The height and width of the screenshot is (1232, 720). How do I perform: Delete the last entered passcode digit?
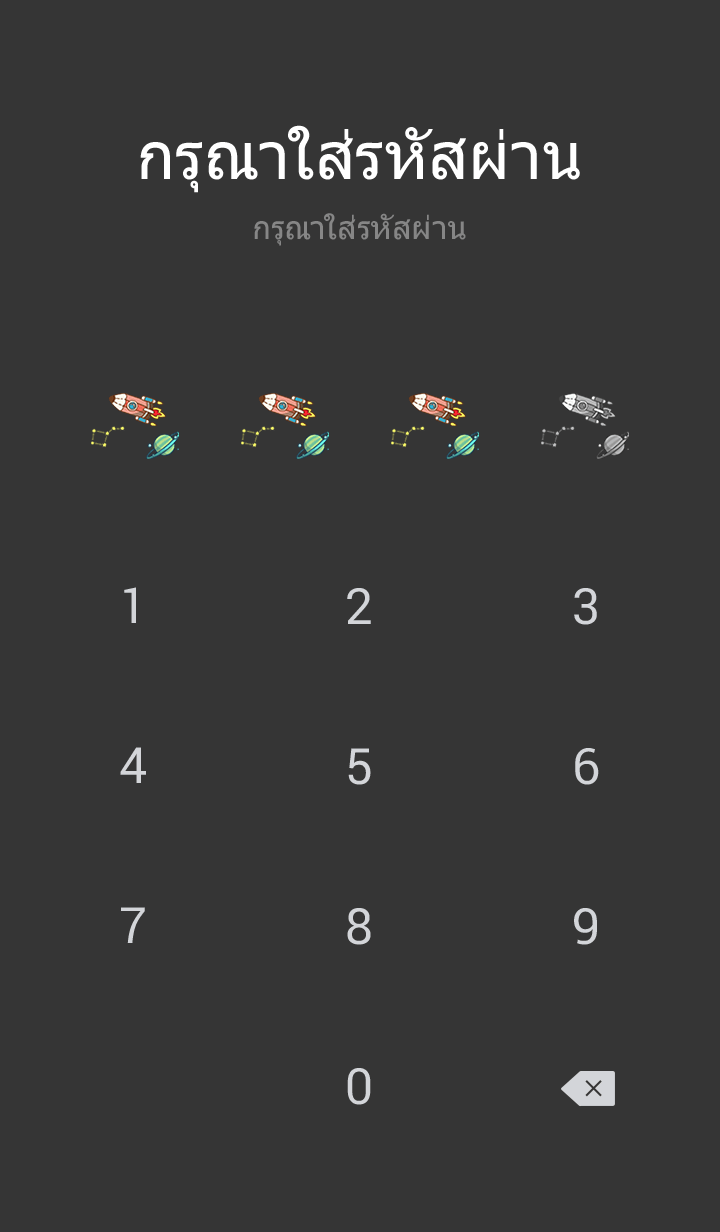point(589,1088)
